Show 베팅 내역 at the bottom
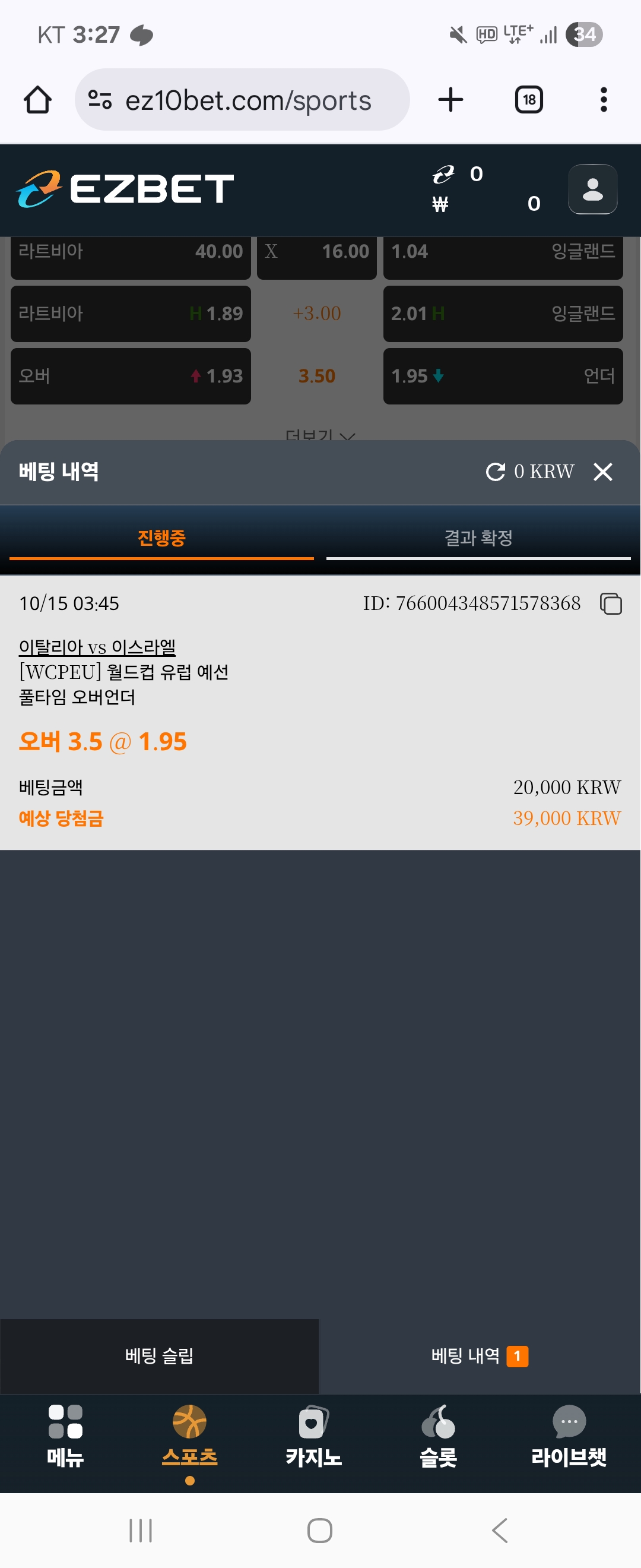Screen dimensions: 641x1568 [479, 1355]
